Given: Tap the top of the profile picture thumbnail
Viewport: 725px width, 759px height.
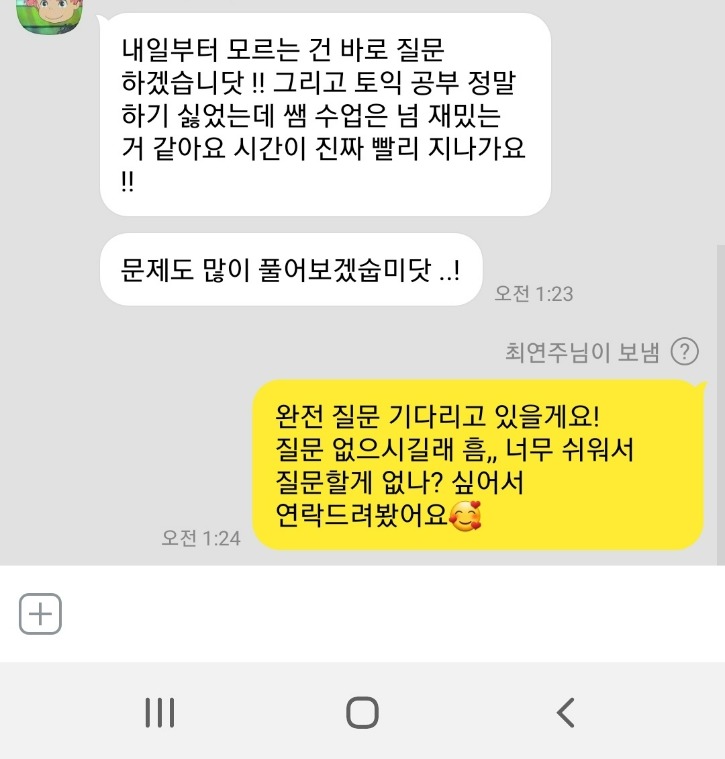Looking at the screenshot, I should [50, 3].
